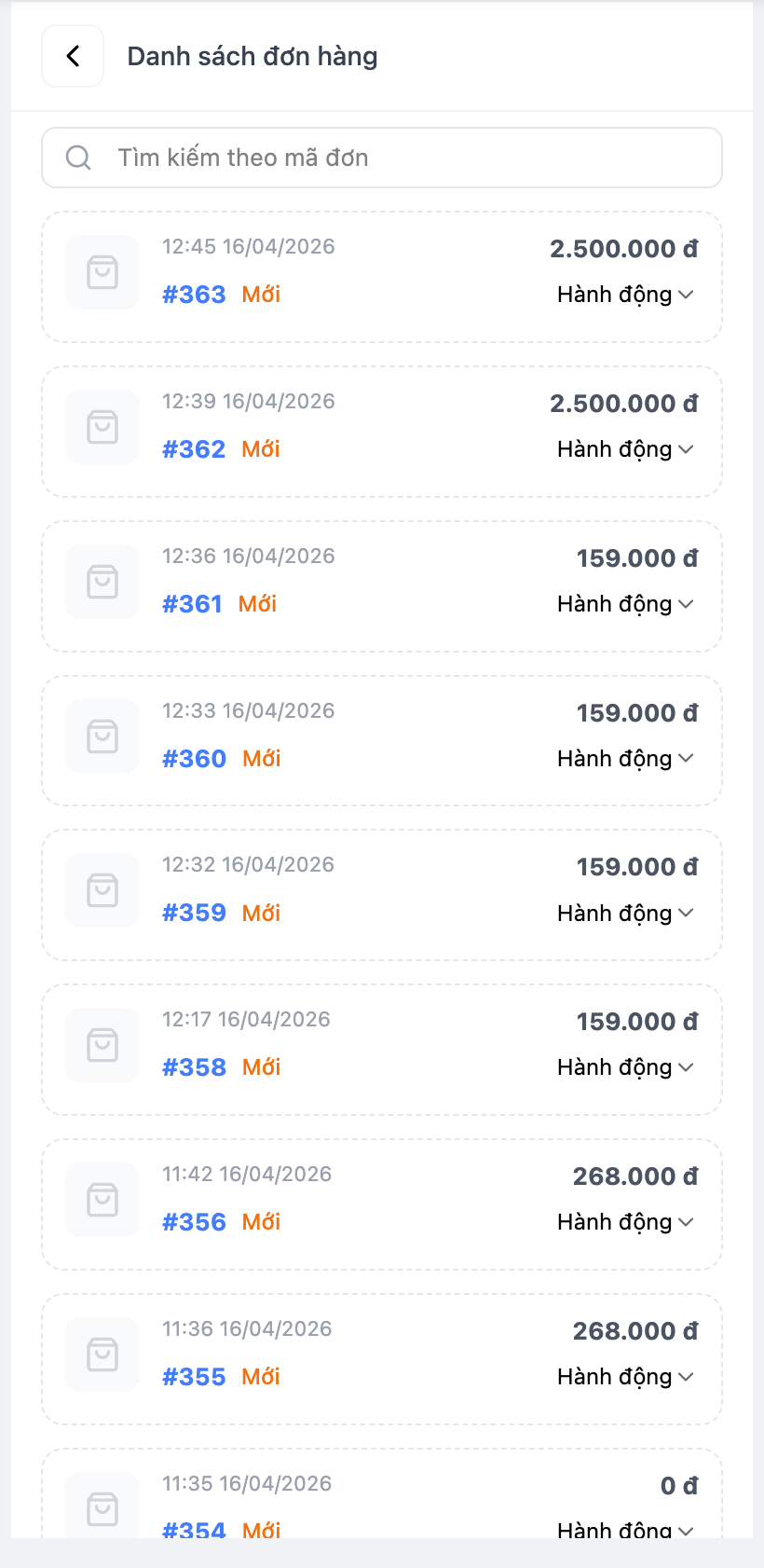Select the Mới status label on order #361
The width and height of the screenshot is (764, 1568).
[257, 603]
